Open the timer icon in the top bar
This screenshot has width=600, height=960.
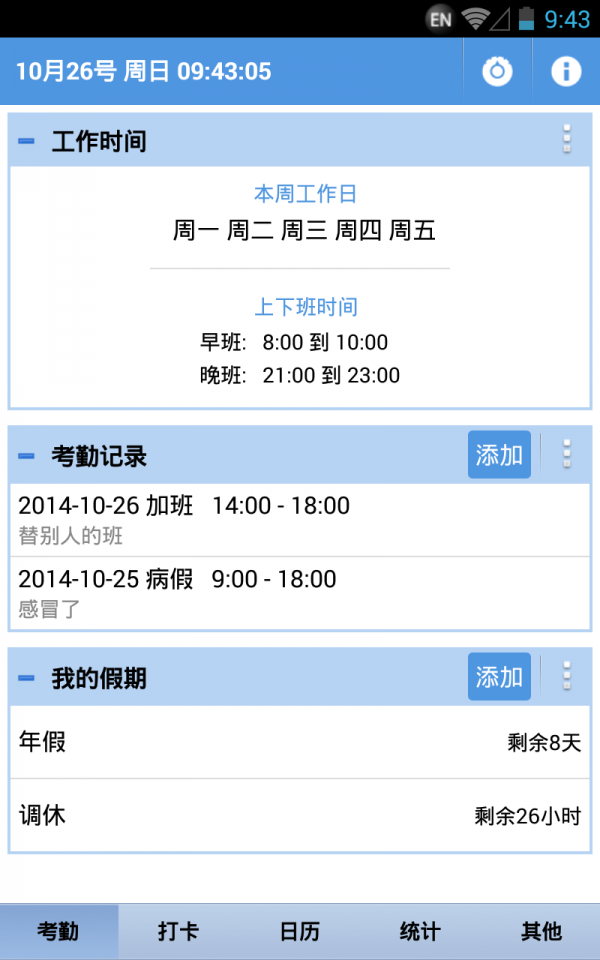coord(497,71)
